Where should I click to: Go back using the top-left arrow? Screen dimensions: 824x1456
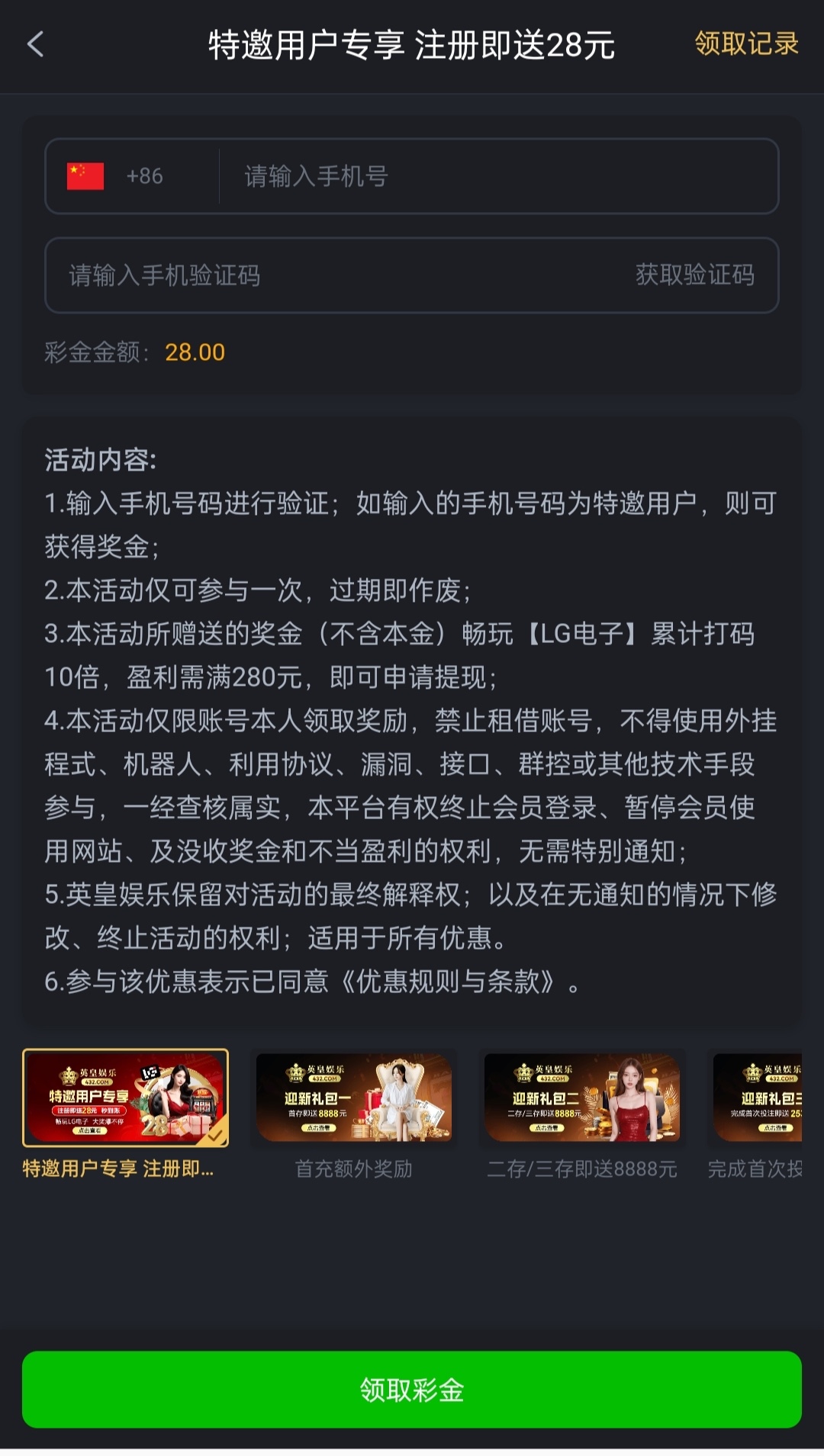(36, 44)
